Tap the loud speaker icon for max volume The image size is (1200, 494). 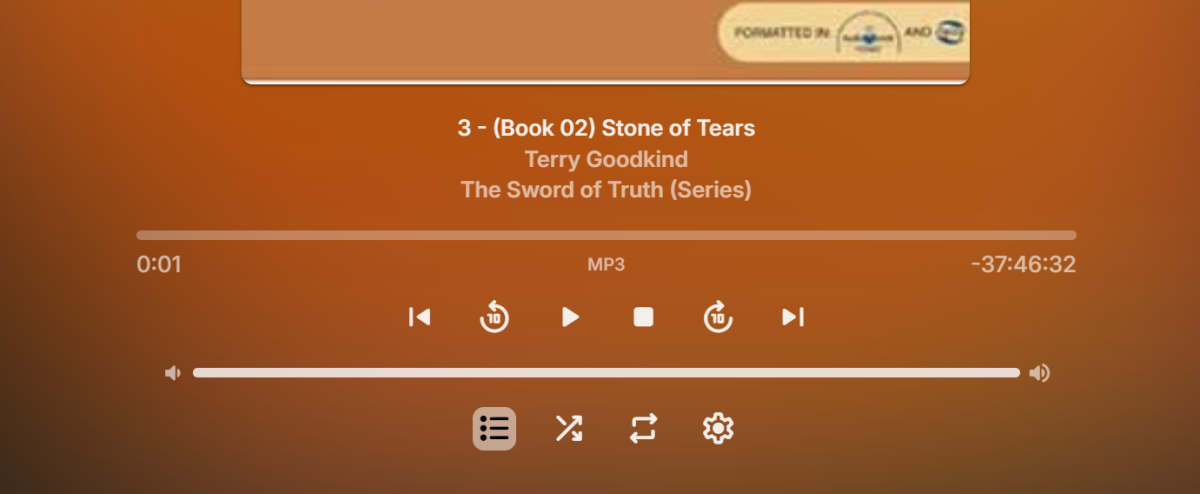[1040, 373]
